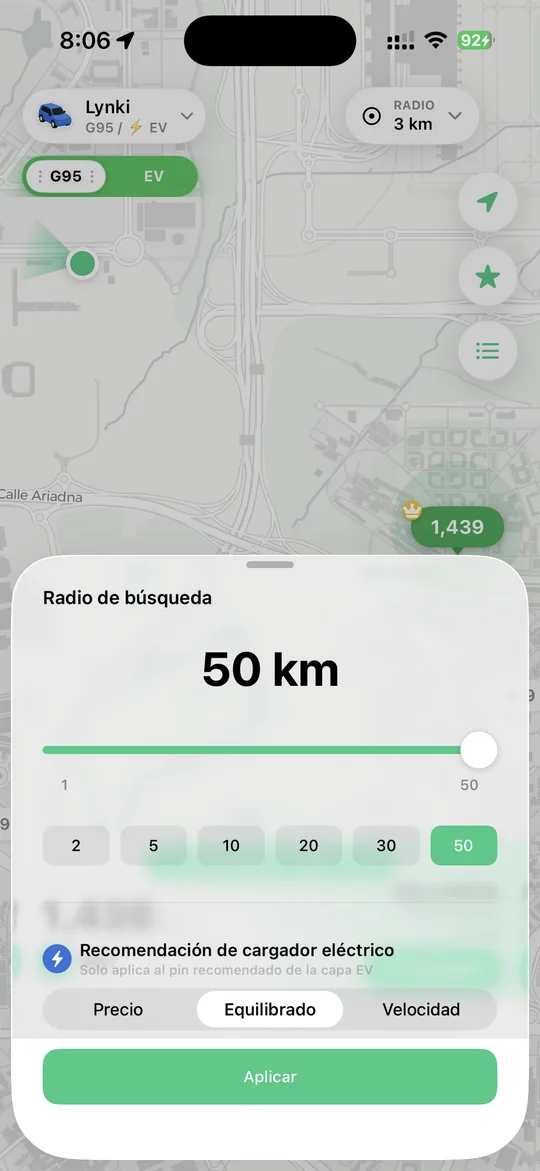Choose the 5 km radius preset
Screen dimensions: 540x1171
point(154,845)
